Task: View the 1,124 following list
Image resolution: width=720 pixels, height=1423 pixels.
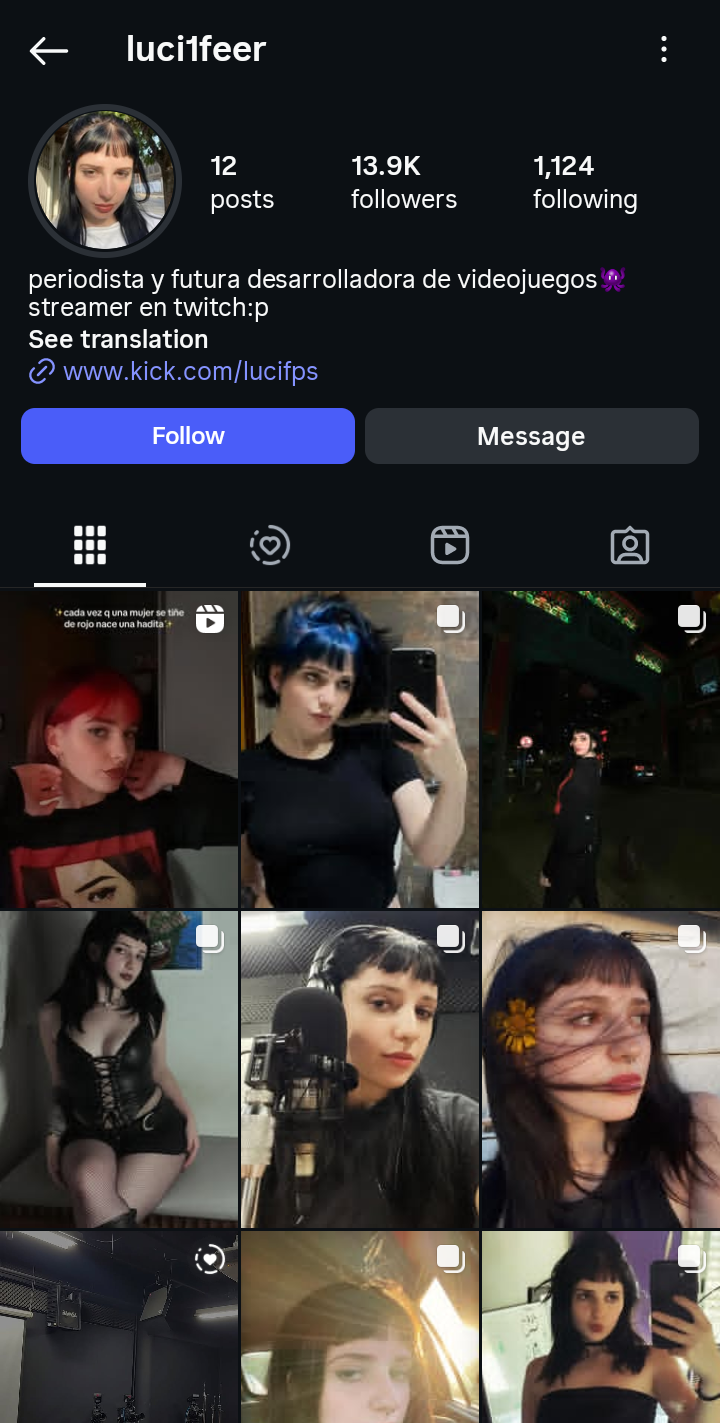Action: tap(584, 182)
